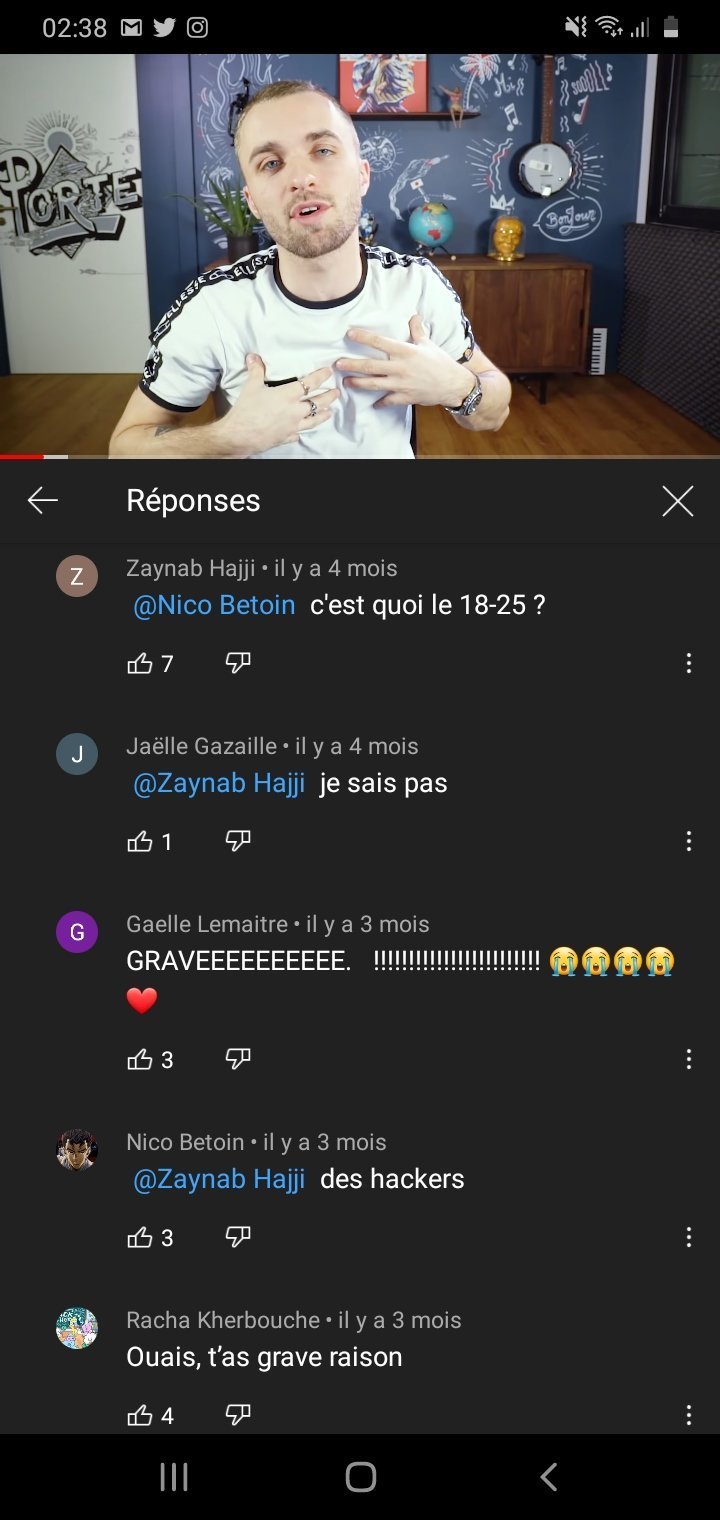This screenshot has height=1520, width=720.
Task: Dislike Nico Betoin's "des hackers" reply
Action: point(238,1238)
